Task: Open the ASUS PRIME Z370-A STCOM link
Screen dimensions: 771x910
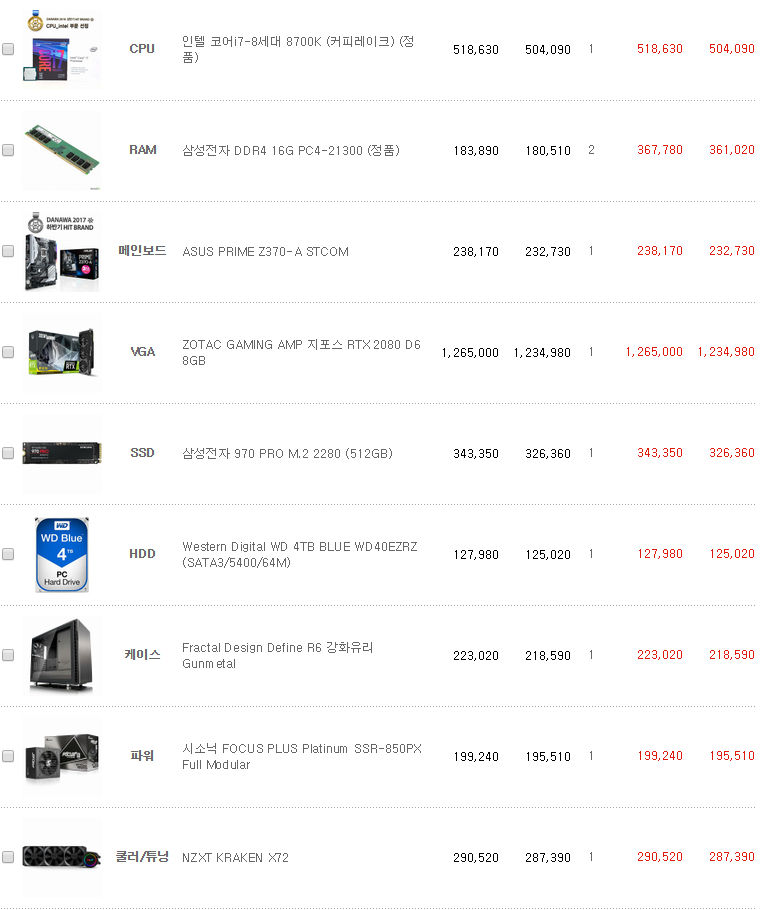Action: click(x=265, y=251)
